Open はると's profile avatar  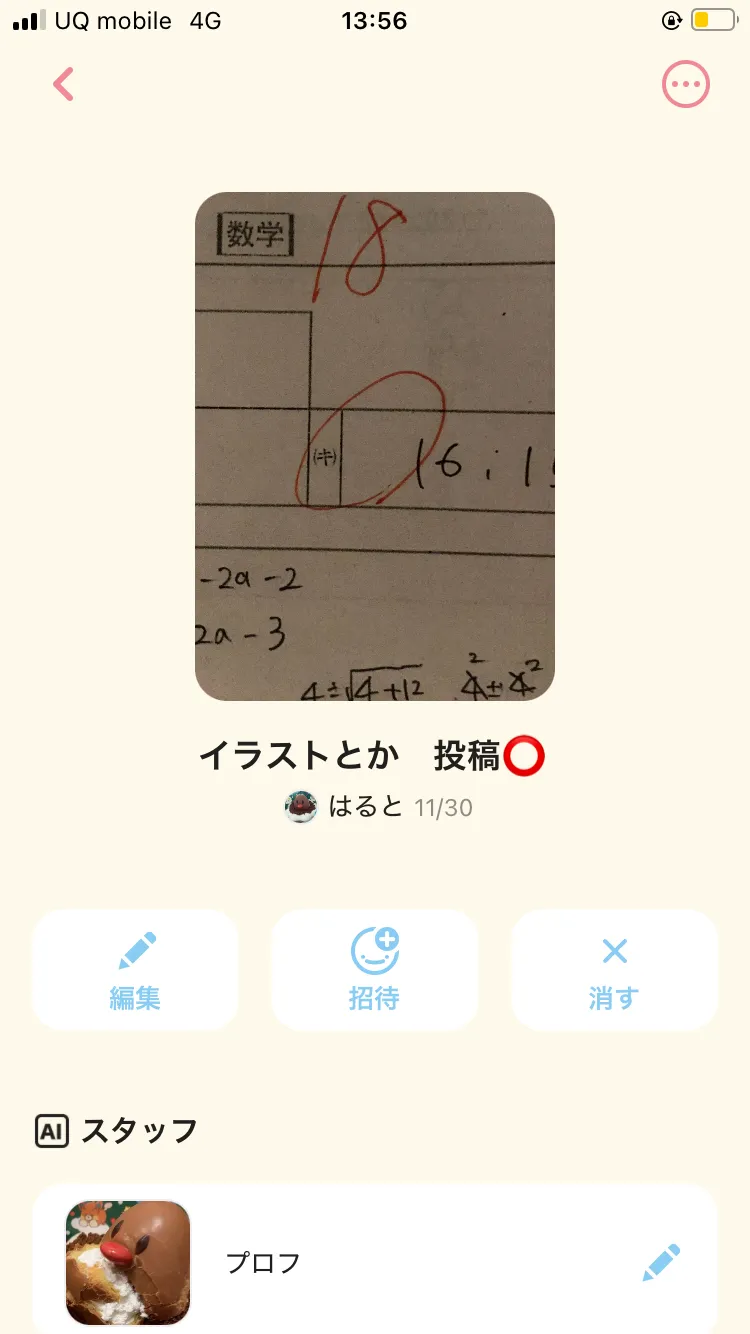pos(301,807)
